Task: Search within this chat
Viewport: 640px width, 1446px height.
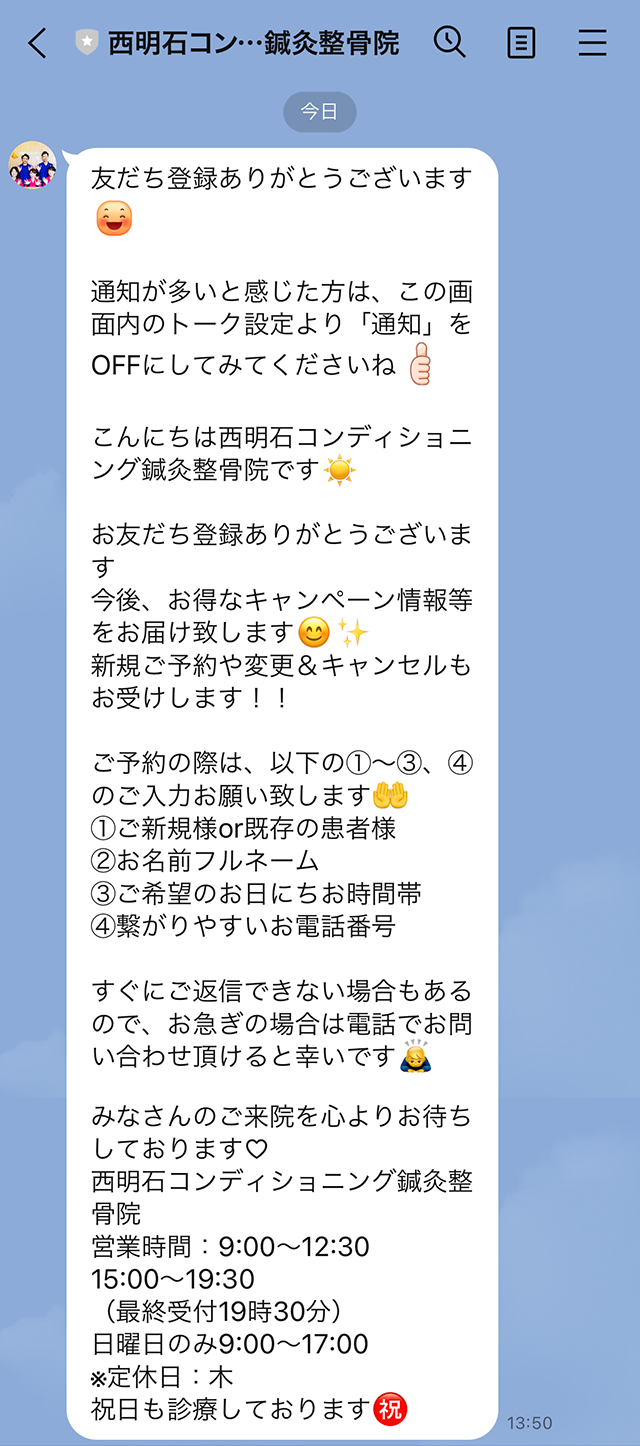Action: pyautogui.click(x=449, y=42)
